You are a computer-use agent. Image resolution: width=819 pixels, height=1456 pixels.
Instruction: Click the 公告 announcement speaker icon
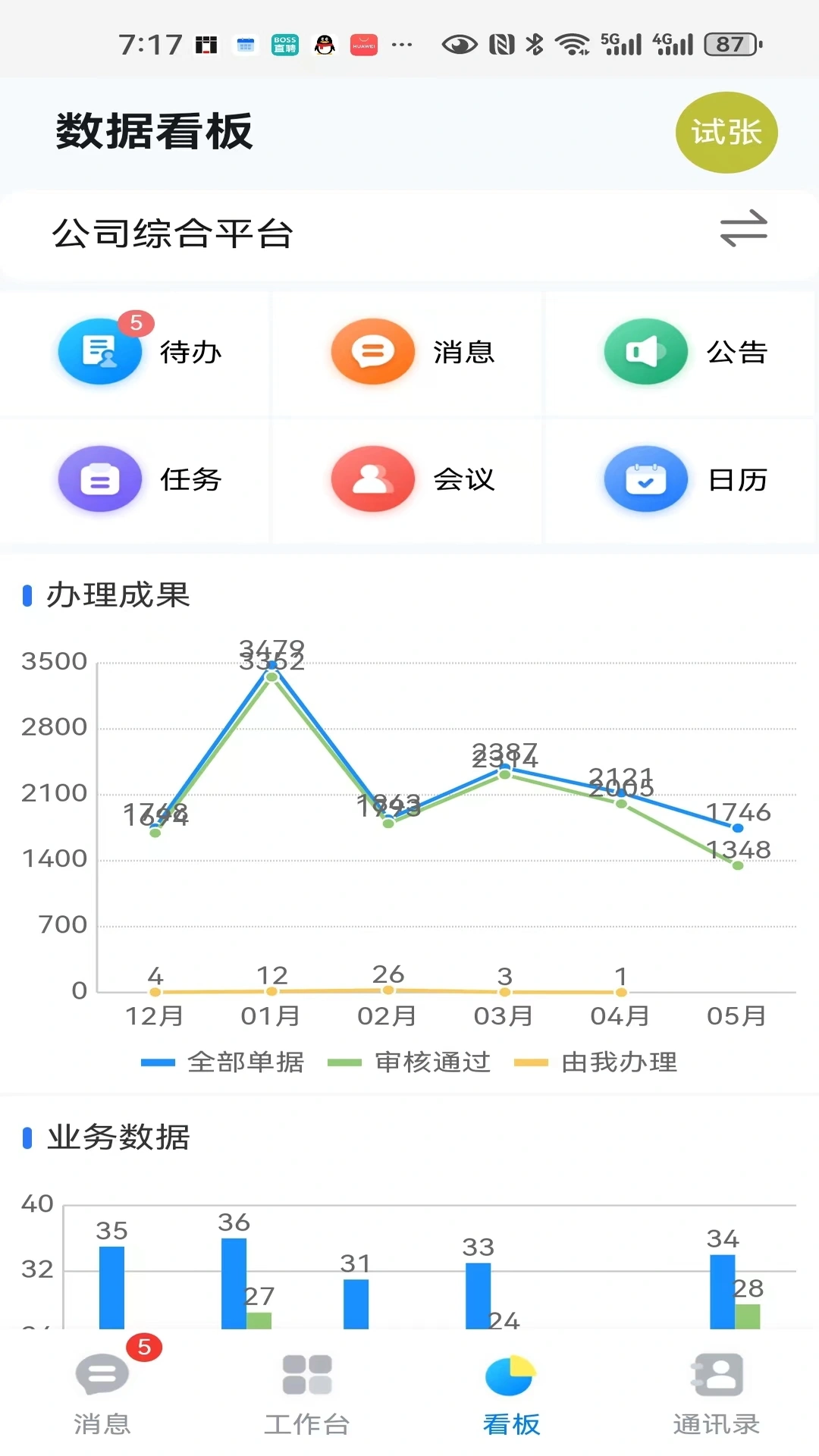645,351
